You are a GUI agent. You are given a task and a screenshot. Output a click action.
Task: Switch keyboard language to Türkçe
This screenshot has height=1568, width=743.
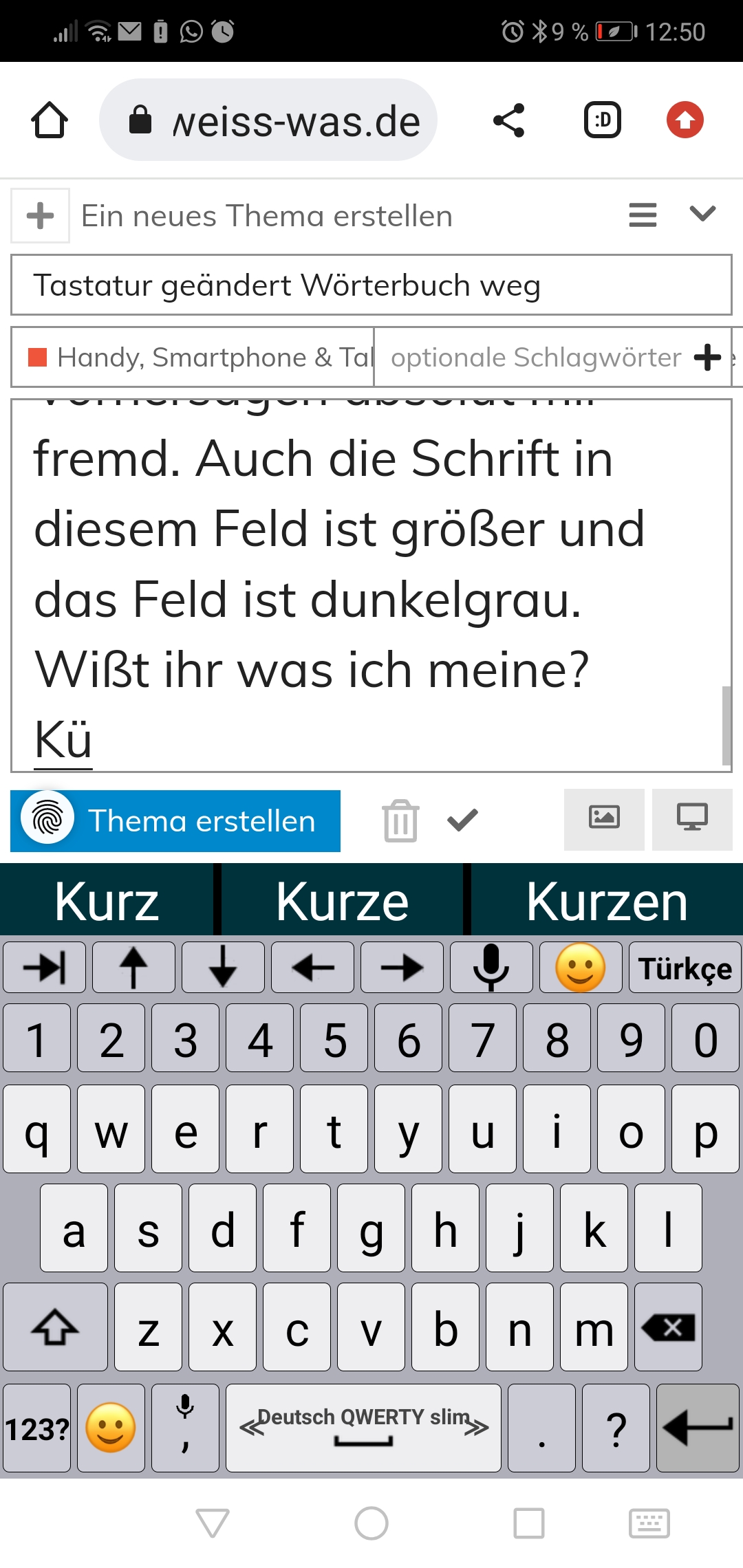tap(685, 968)
